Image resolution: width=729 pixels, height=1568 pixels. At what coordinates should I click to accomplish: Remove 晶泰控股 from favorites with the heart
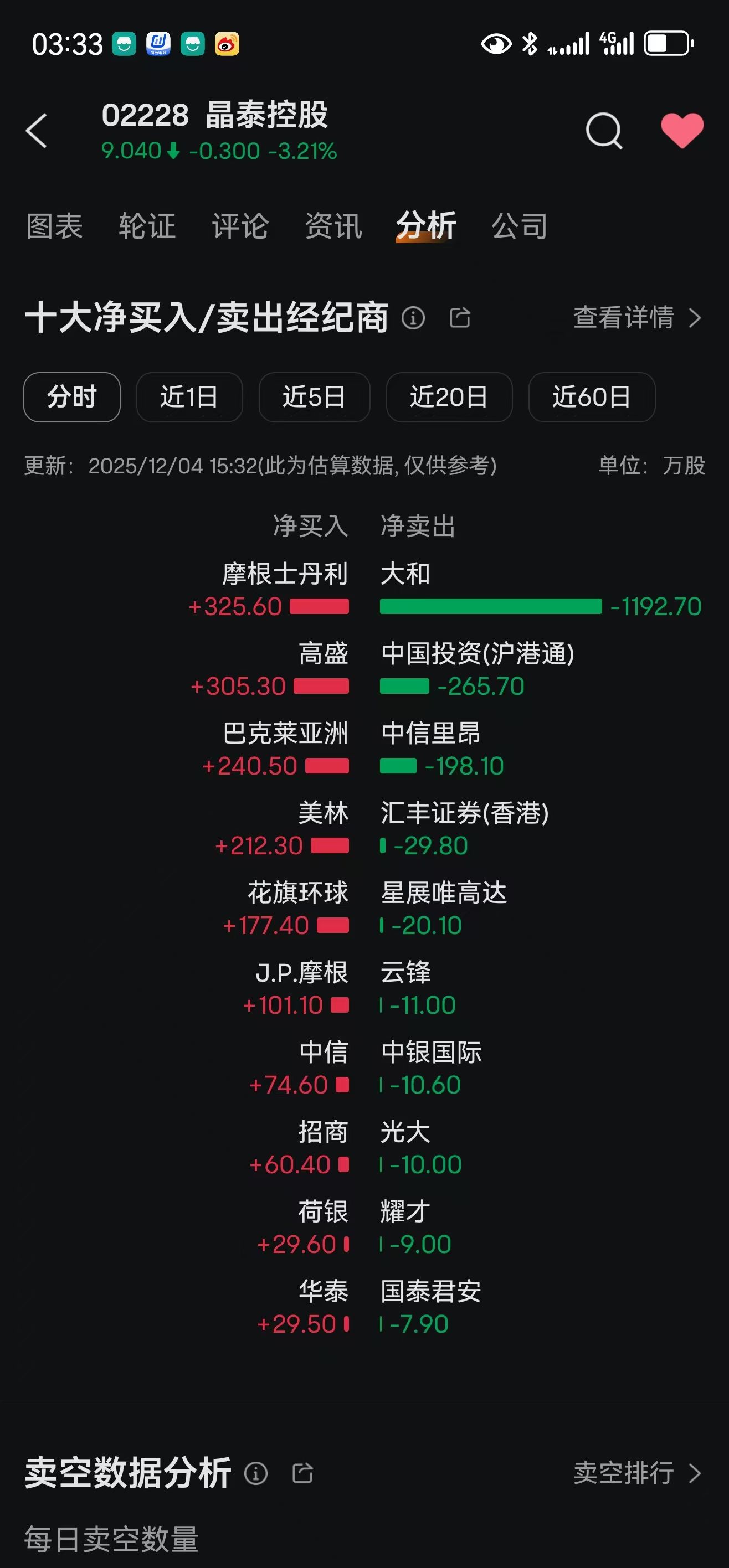[x=681, y=130]
